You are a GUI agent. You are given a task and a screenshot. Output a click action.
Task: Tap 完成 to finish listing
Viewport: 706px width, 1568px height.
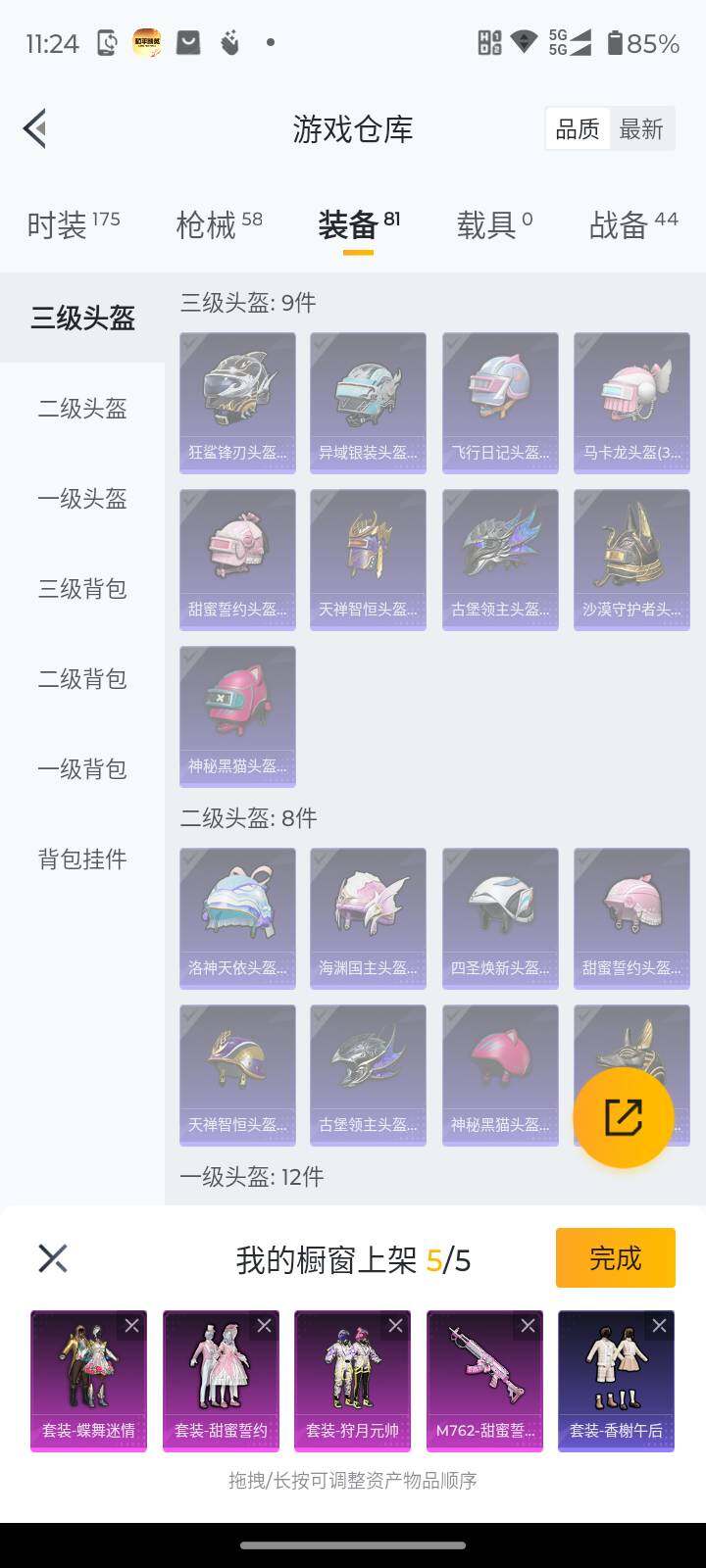point(615,1257)
